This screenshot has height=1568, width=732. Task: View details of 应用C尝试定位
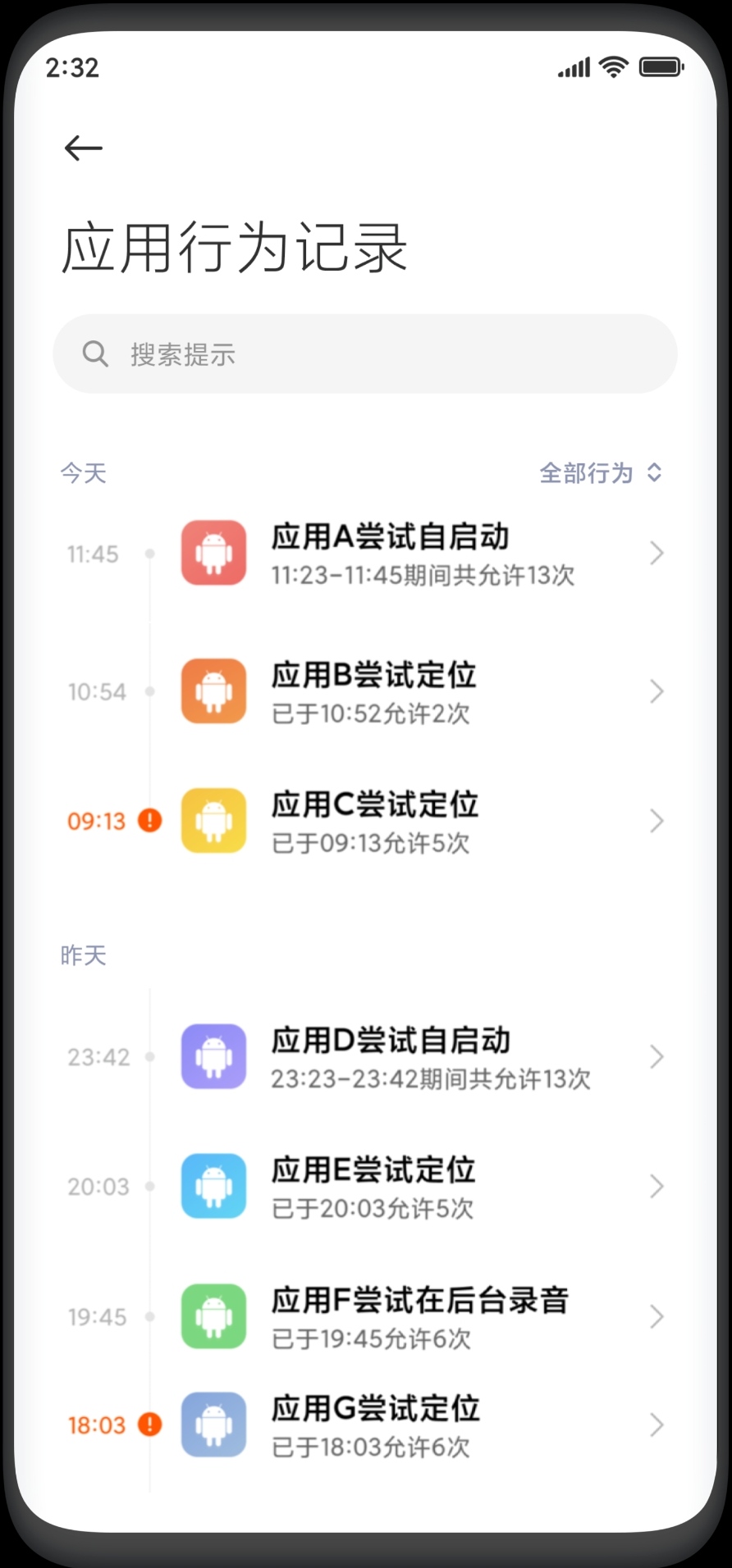[365, 821]
